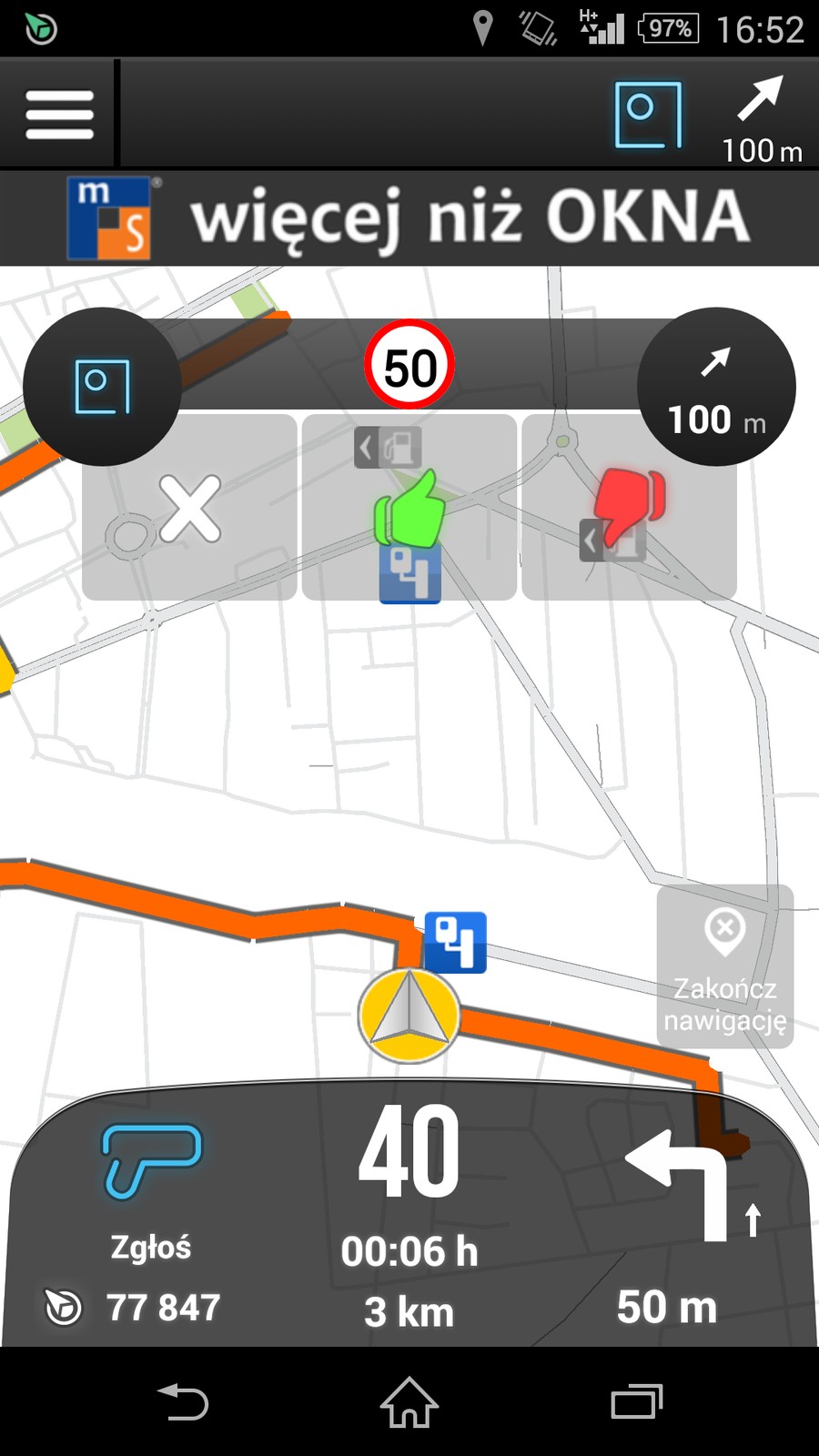This screenshot has height=1456, width=819.
Task: Go back using the system back button
Action: click(x=183, y=1401)
